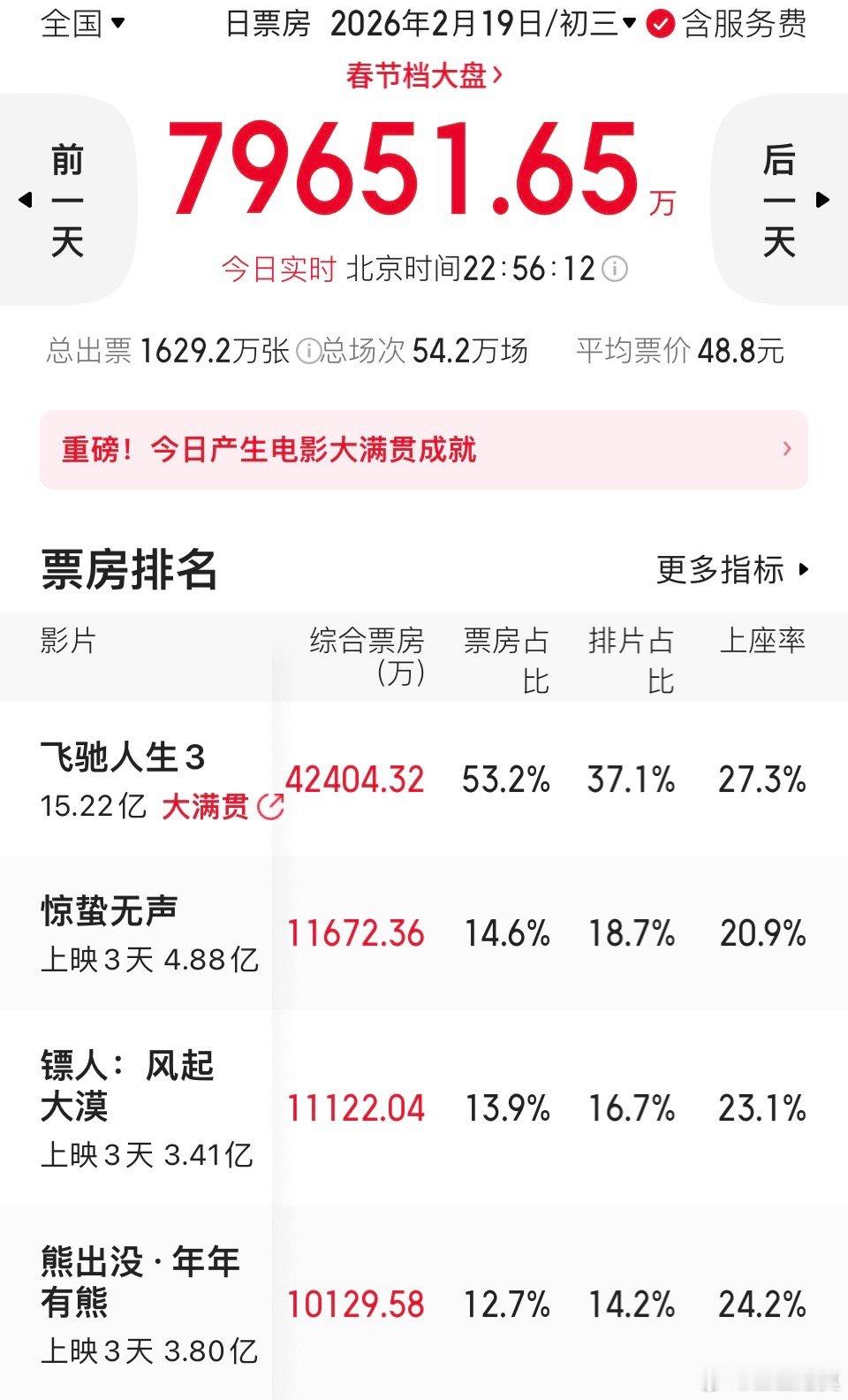The height and width of the screenshot is (1400, 848).
Task: Click the 前一天 previous day arrow
Action: (x=62, y=199)
